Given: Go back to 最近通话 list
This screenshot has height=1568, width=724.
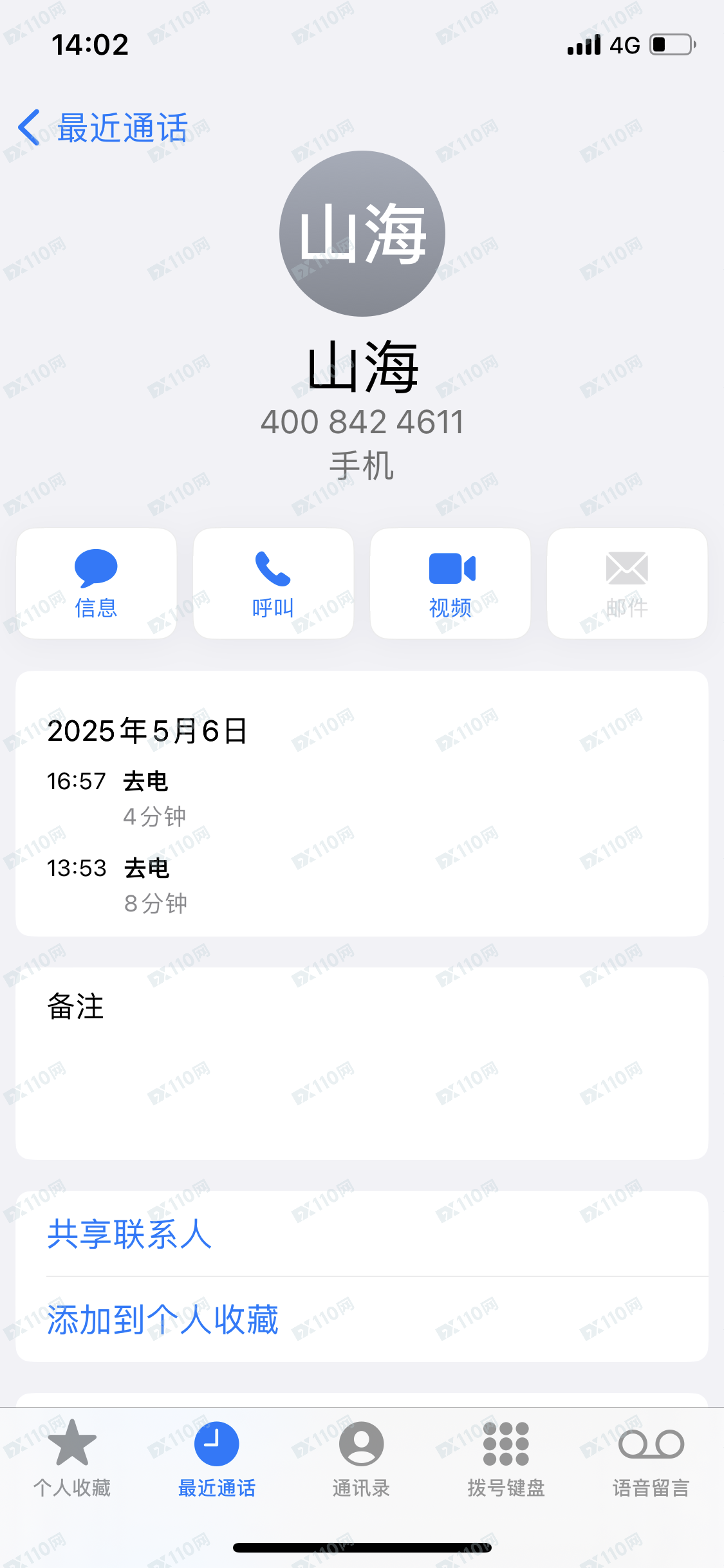Looking at the screenshot, I should click(x=103, y=128).
